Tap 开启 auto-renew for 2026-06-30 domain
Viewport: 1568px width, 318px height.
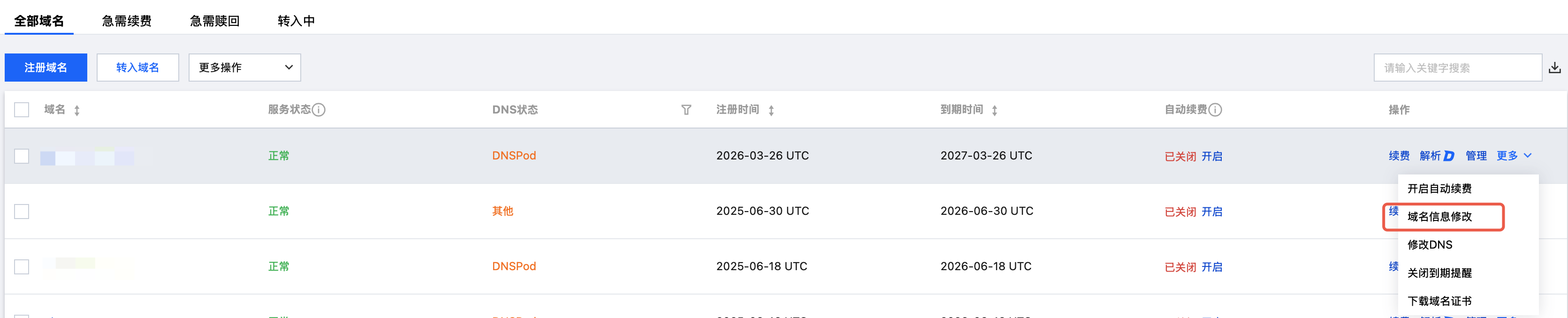coord(1211,212)
